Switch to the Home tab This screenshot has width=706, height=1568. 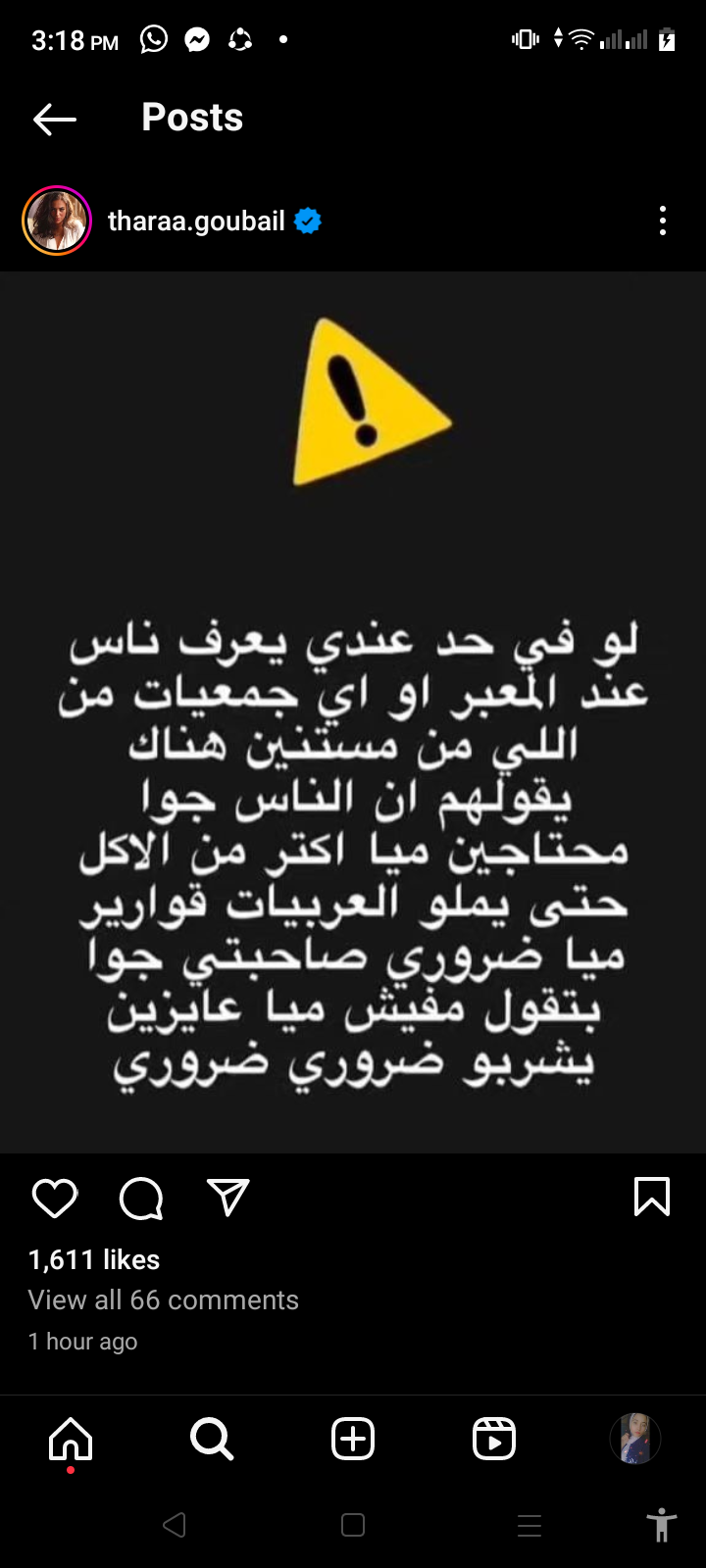click(x=71, y=1439)
